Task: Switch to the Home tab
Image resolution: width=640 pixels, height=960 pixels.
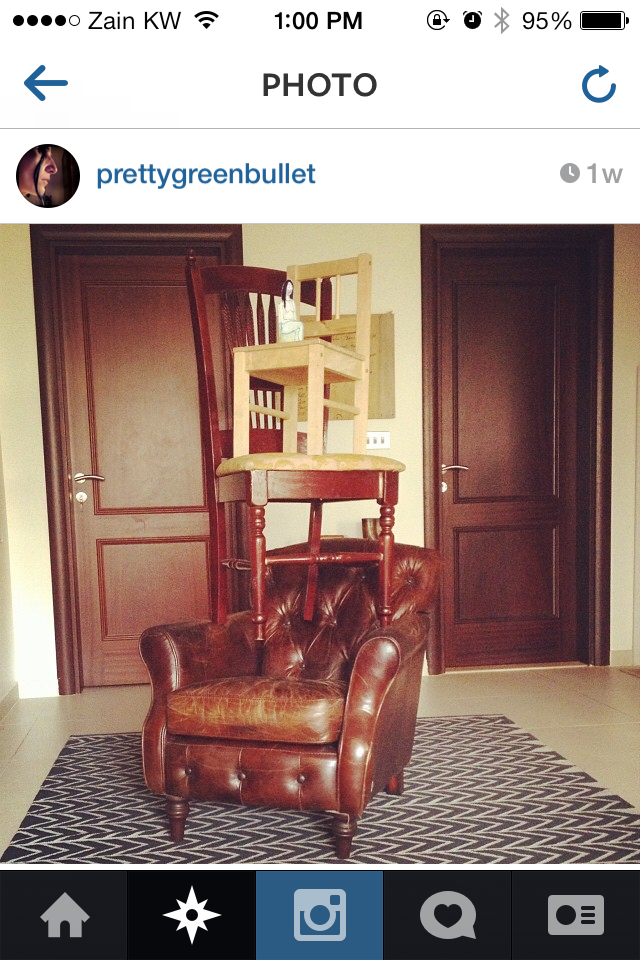Action: pos(63,915)
